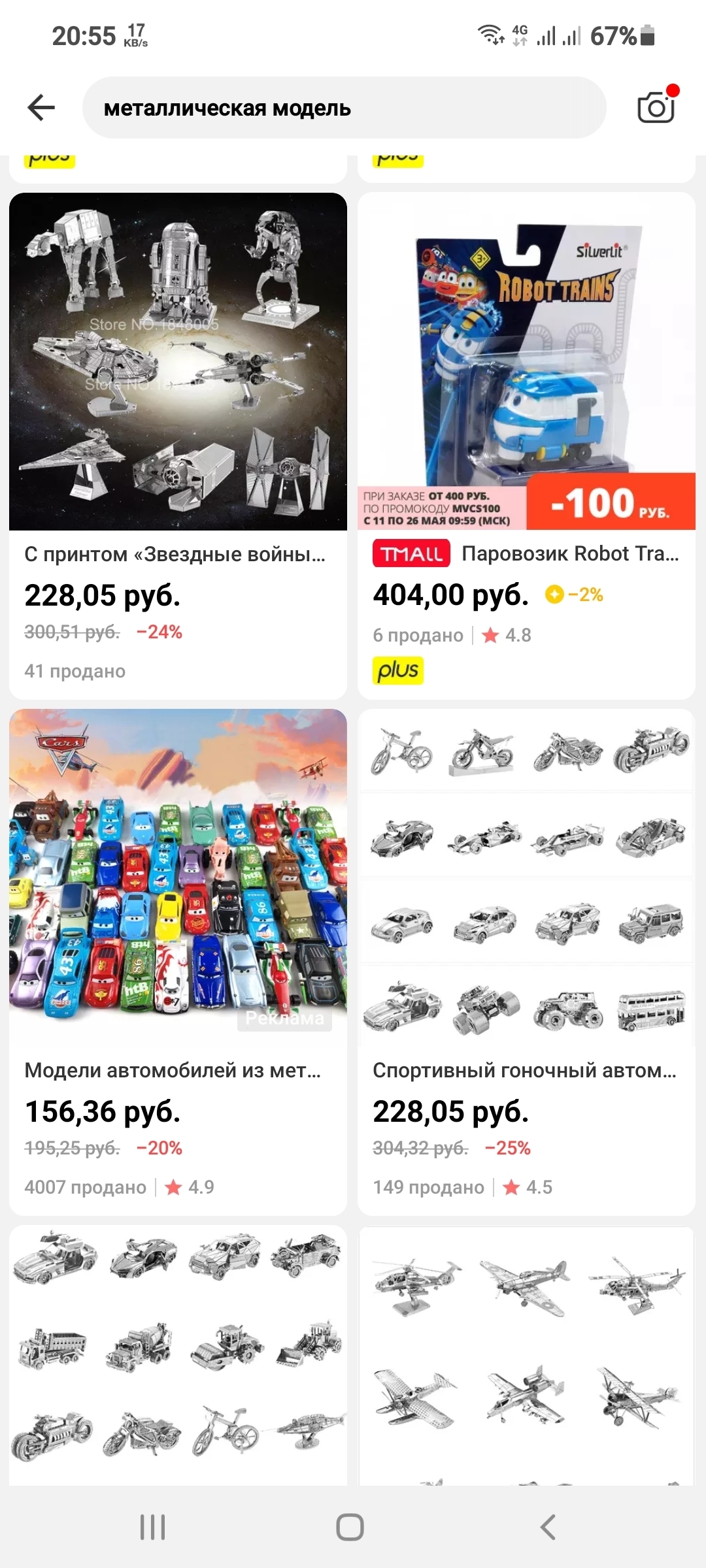Open the «Звездные войны» metal model product
Image resolution: width=706 pixels, height=1568 pixels.
(x=178, y=361)
